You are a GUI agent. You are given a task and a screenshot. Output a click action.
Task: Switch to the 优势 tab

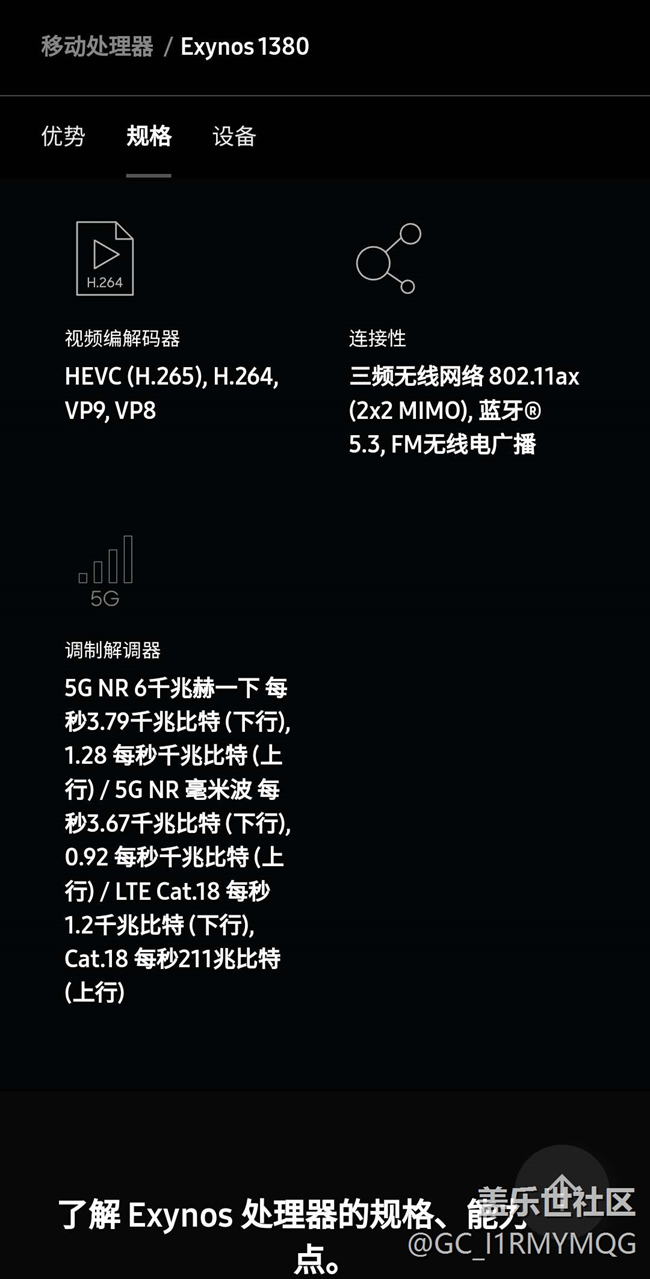pyautogui.click(x=63, y=136)
